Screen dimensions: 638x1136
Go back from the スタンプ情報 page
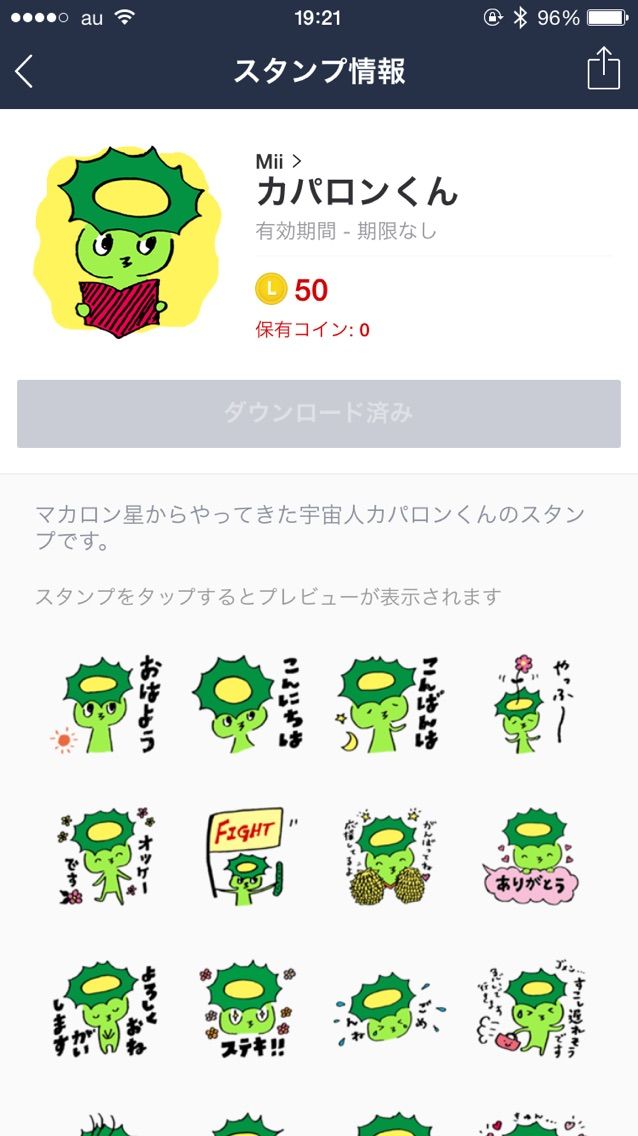click(25, 71)
